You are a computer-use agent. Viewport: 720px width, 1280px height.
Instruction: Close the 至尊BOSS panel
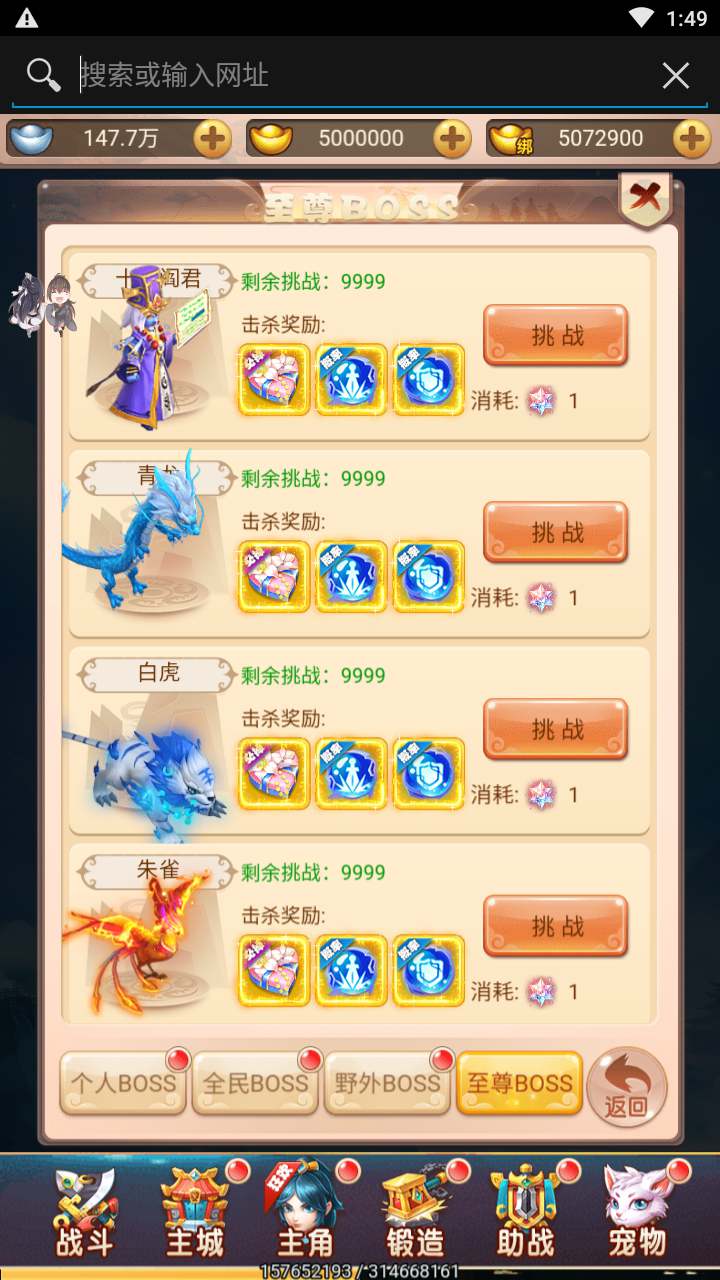(646, 197)
